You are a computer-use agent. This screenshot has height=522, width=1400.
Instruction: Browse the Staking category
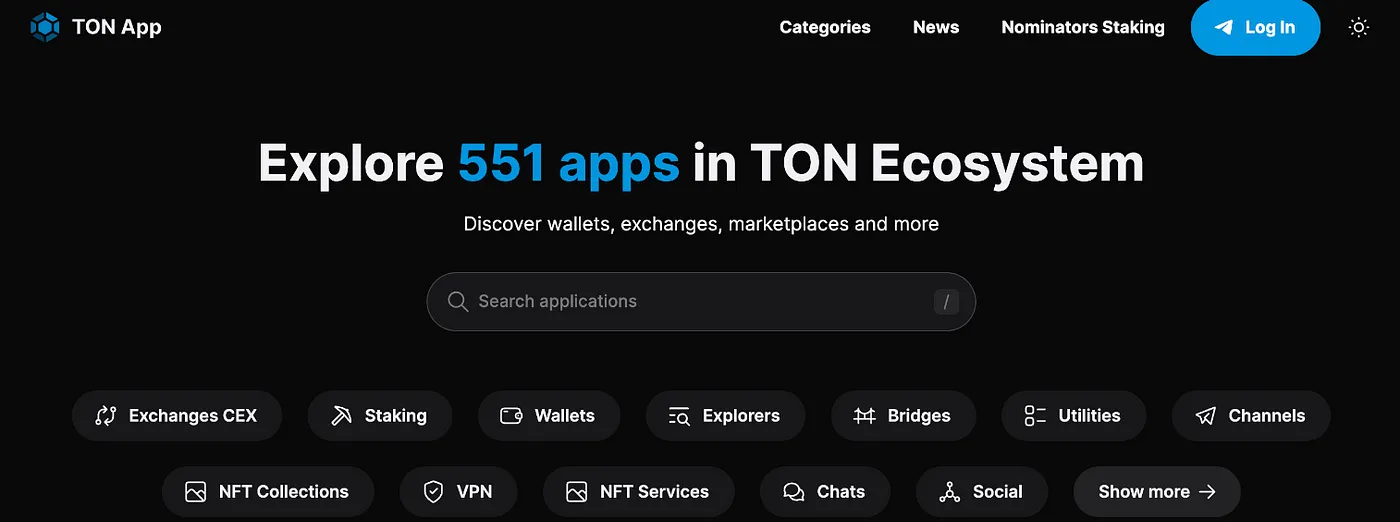click(380, 416)
